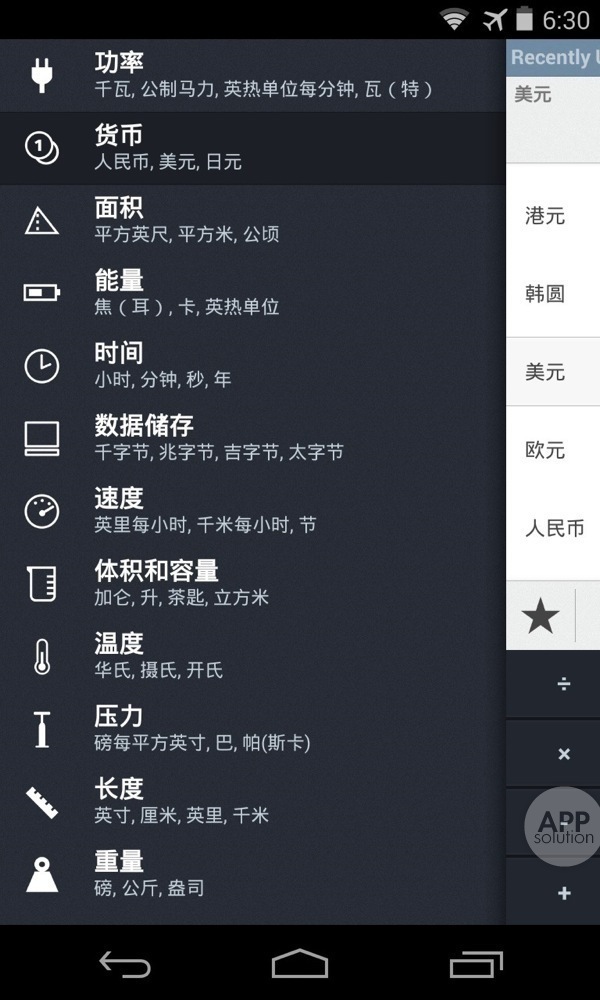Go back with the system back button
This screenshot has width=600, height=1000.
tap(125, 964)
